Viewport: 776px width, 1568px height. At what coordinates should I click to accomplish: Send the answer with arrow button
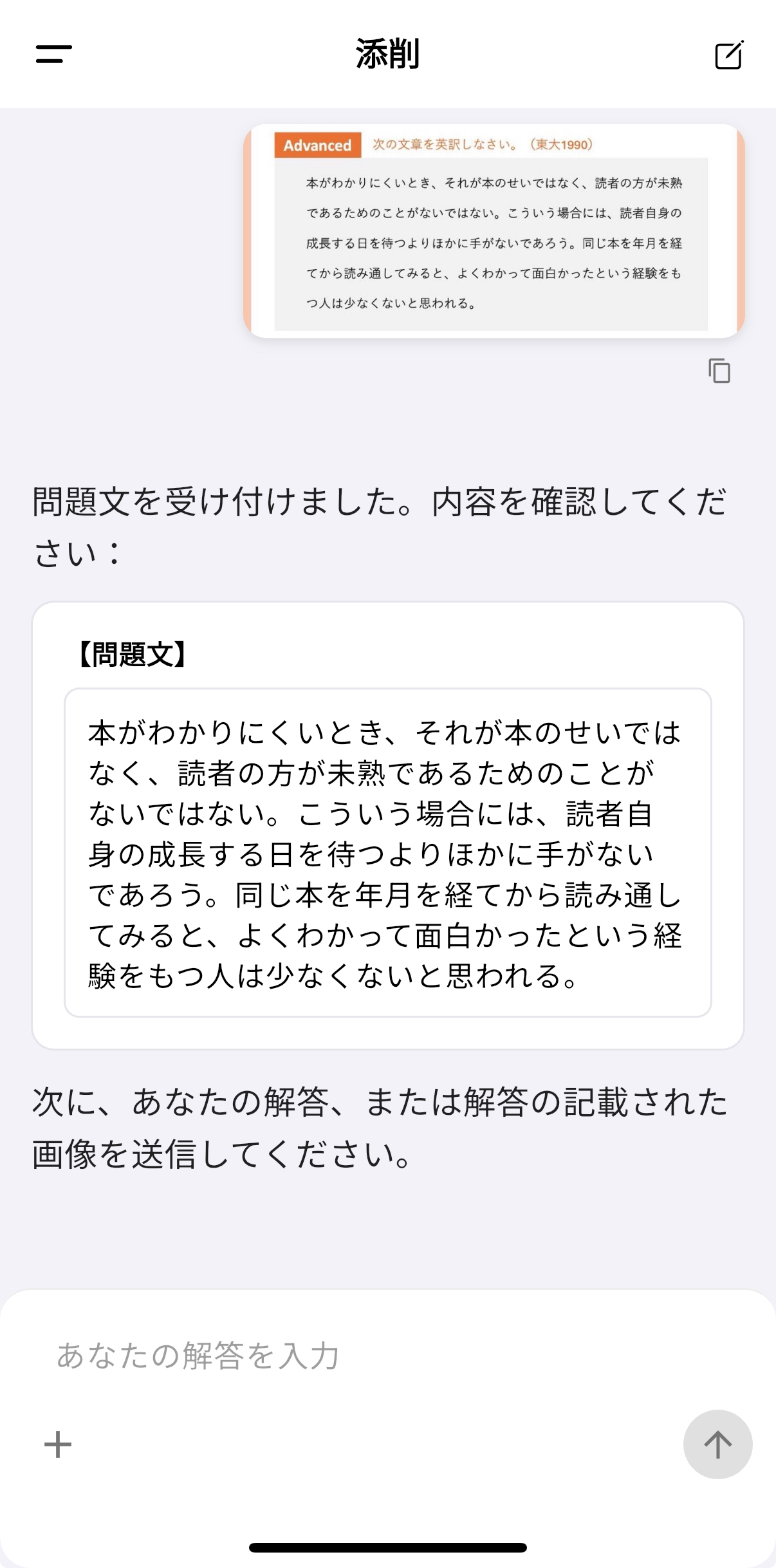click(717, 1444)
